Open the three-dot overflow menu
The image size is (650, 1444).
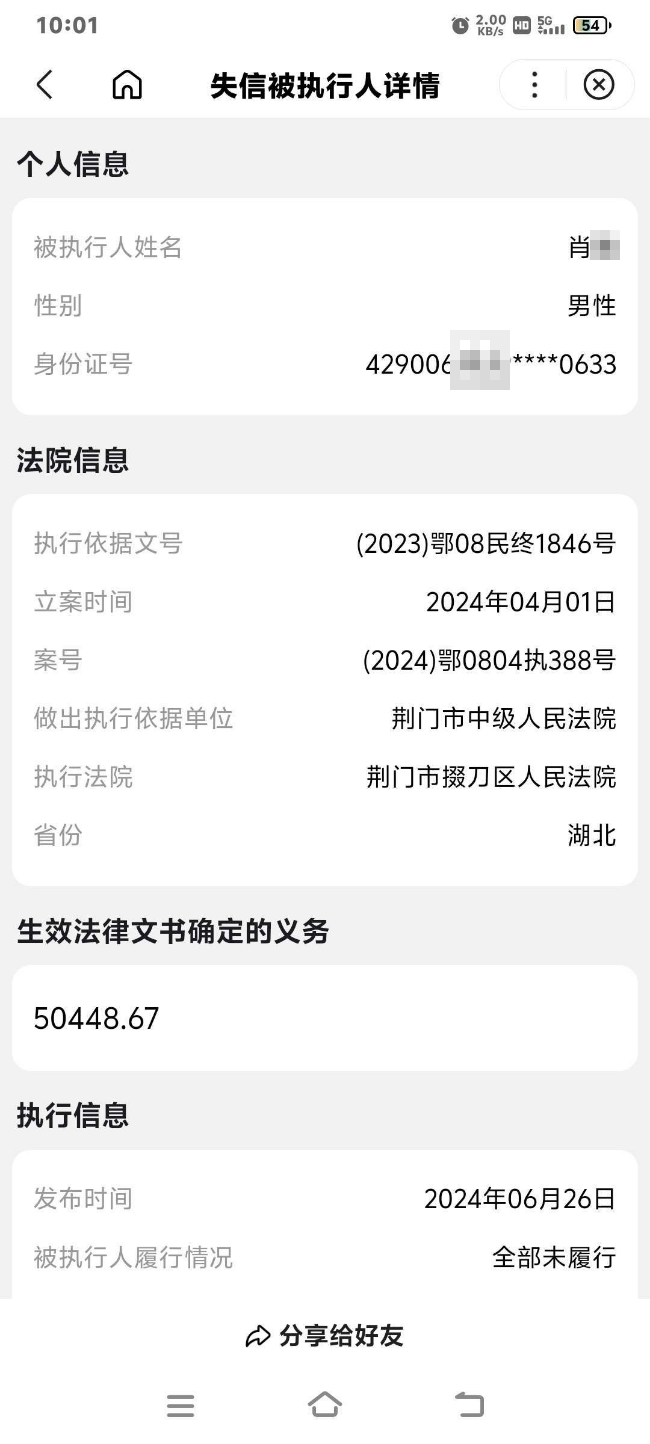point(534,85)
